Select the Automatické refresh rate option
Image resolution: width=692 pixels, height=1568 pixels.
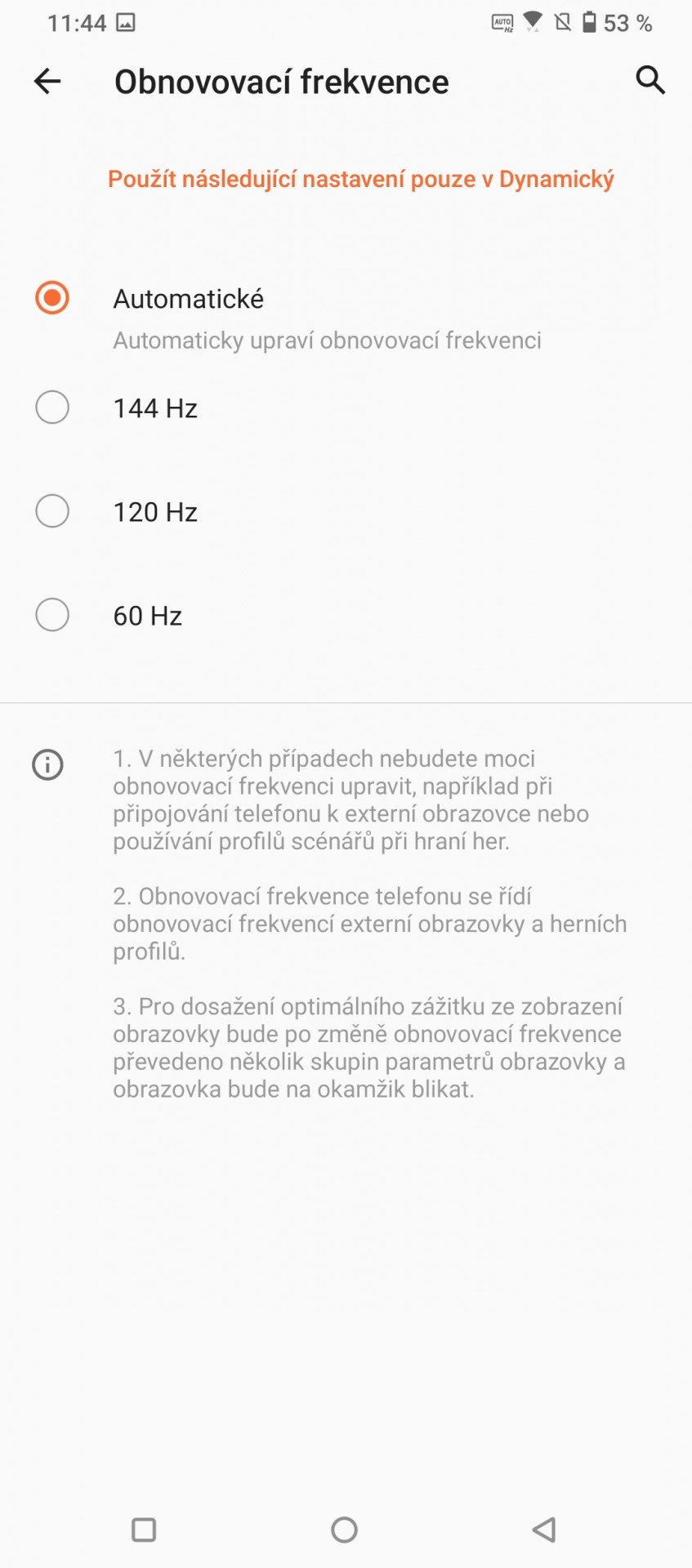point(346,318)
